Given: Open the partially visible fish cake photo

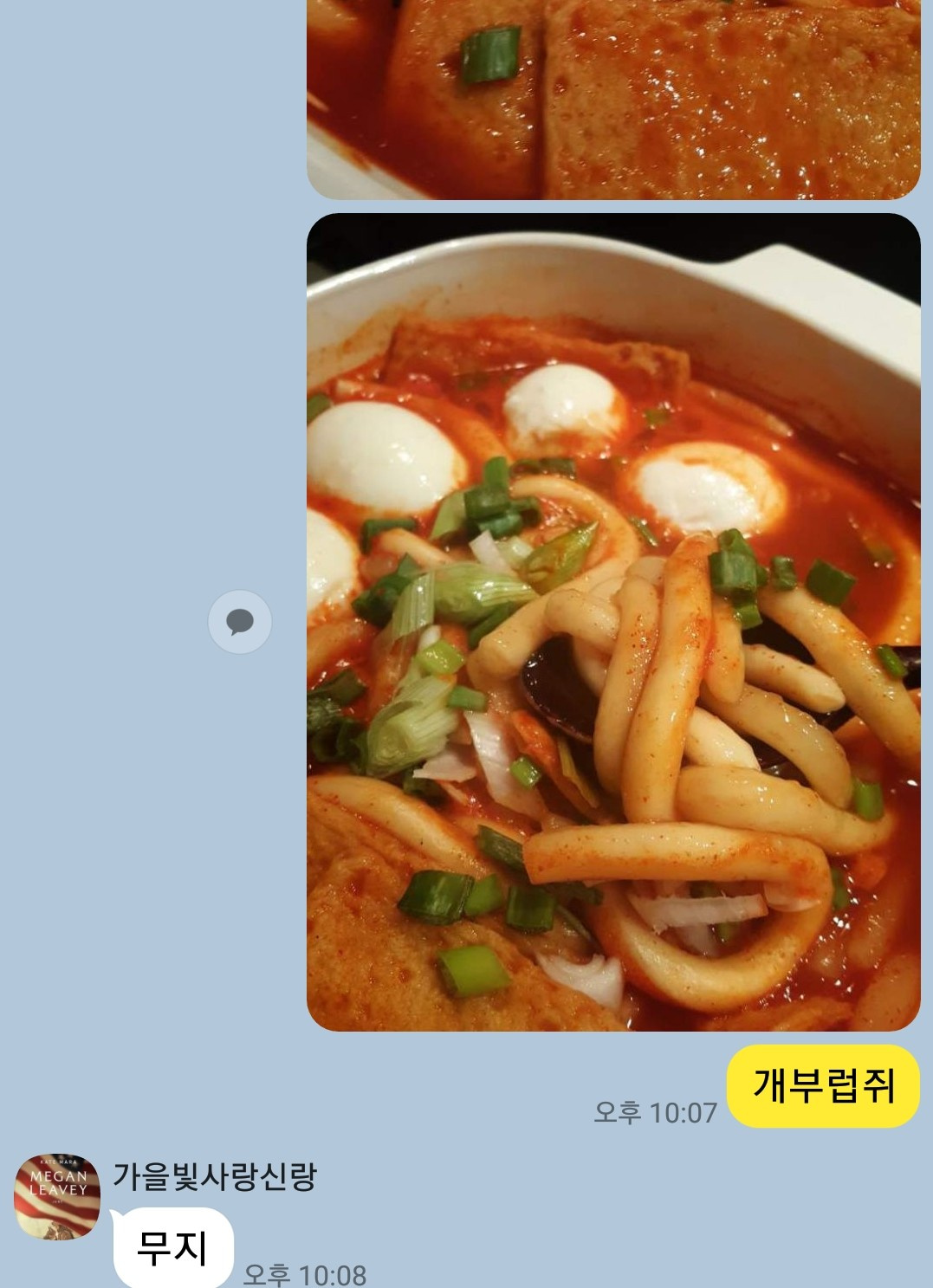Looking at the screenshot, I should tap(613, 95).
